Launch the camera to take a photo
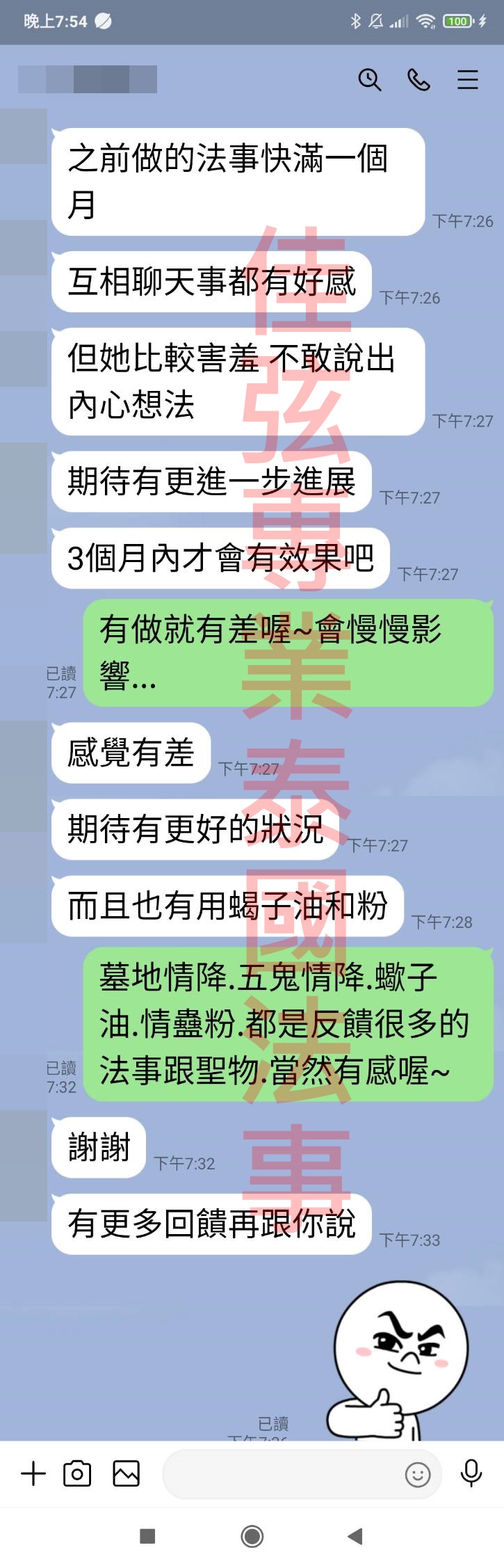 pyautogui.click(x=77, y=1473)
